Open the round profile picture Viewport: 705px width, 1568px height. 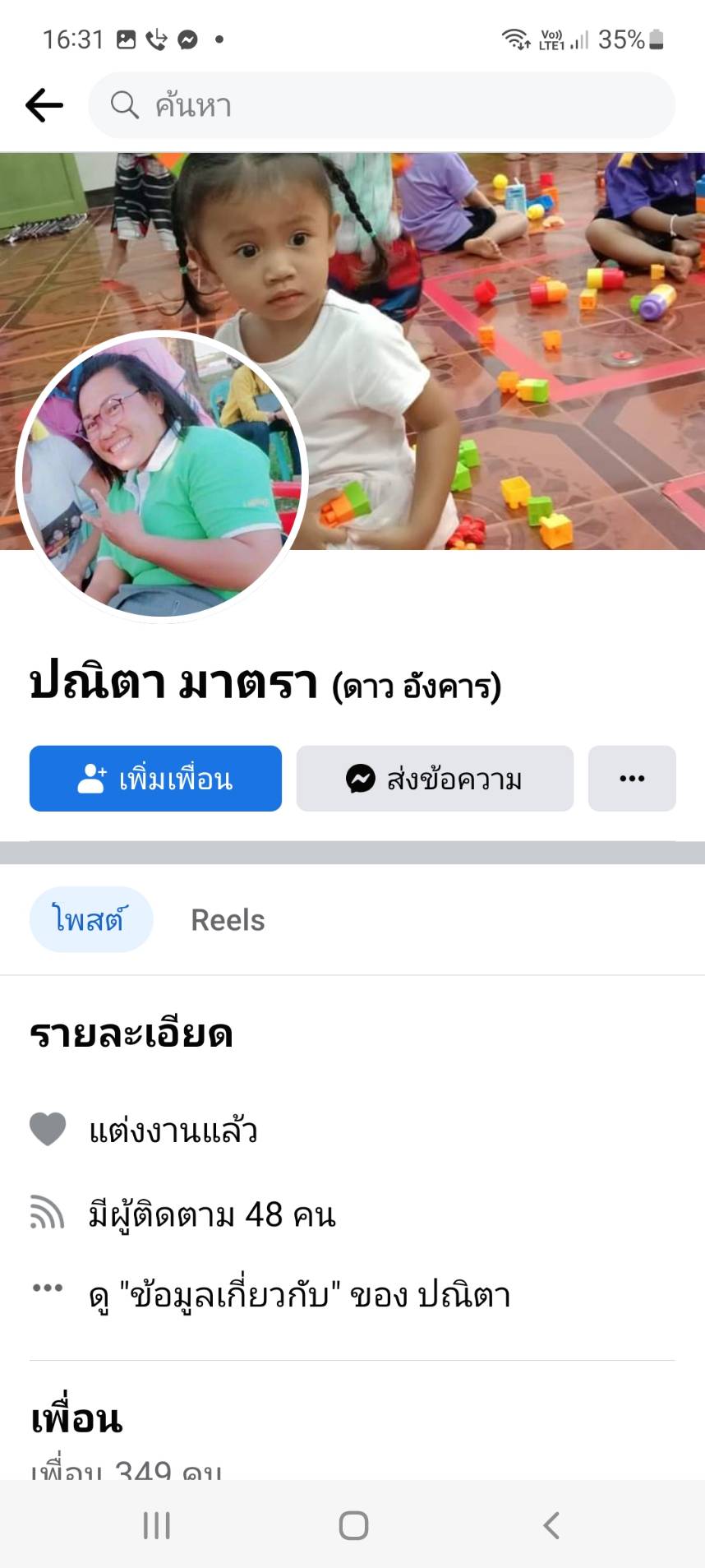pyautogui.click(x=162, y=477)
